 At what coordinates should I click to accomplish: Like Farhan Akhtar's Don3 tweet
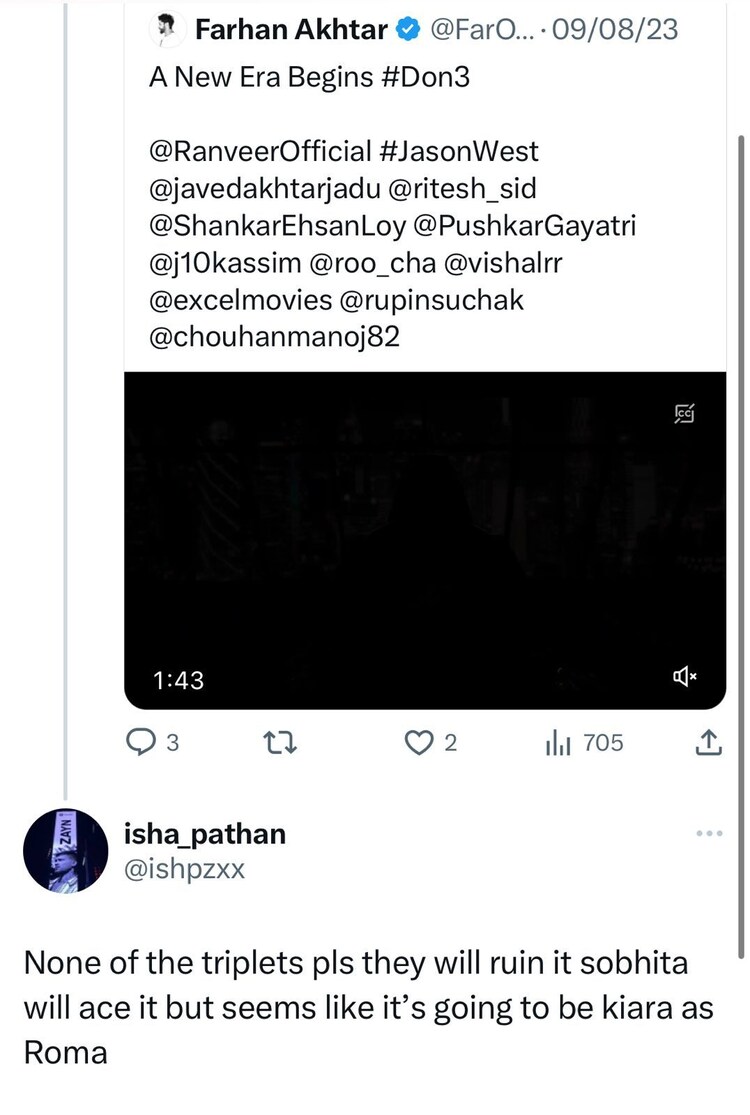(418, 742)
